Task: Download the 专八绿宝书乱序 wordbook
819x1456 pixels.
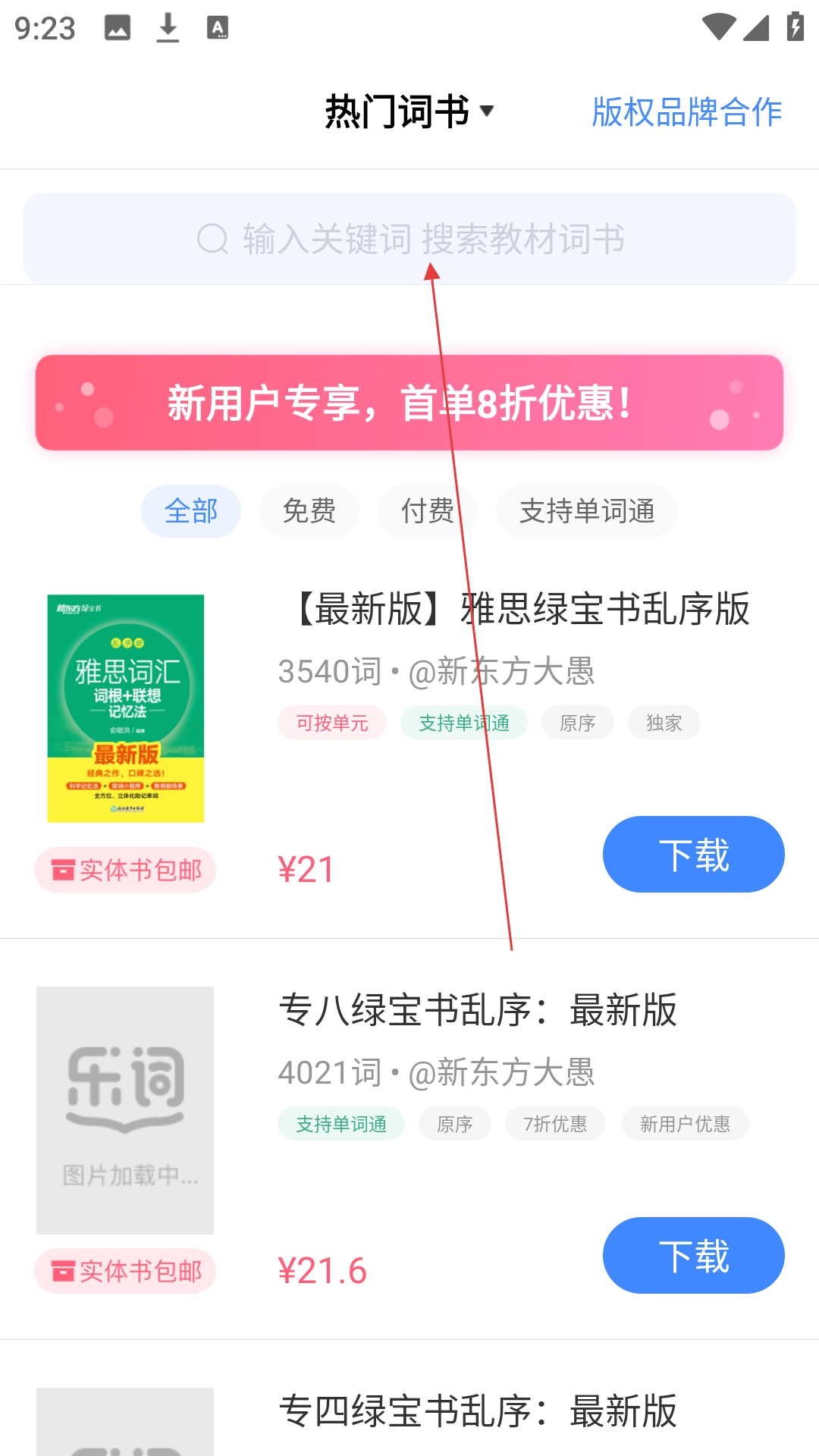Action: point(693,1256)
